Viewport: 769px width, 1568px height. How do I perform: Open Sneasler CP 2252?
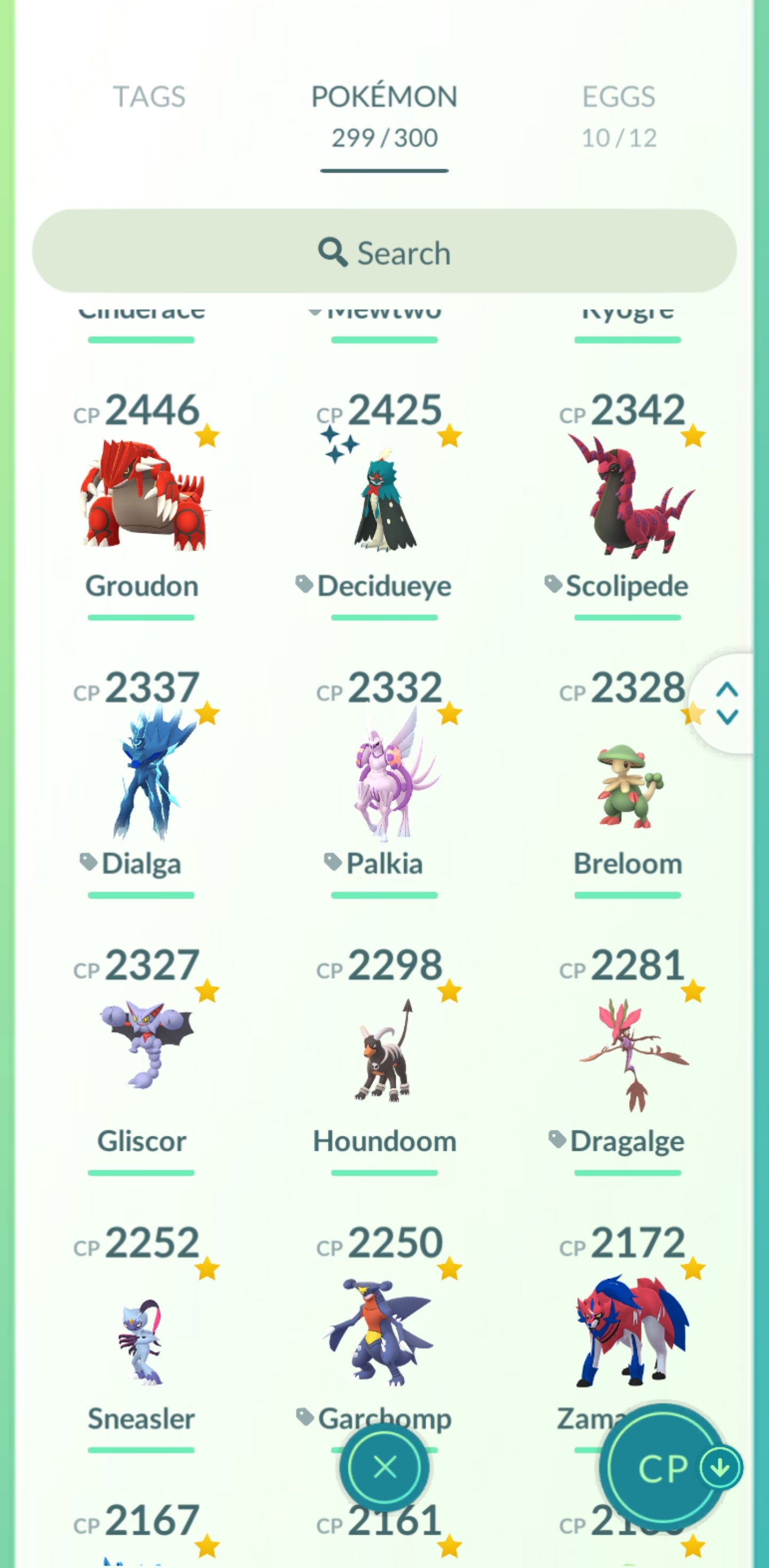tap(142, 1339)
